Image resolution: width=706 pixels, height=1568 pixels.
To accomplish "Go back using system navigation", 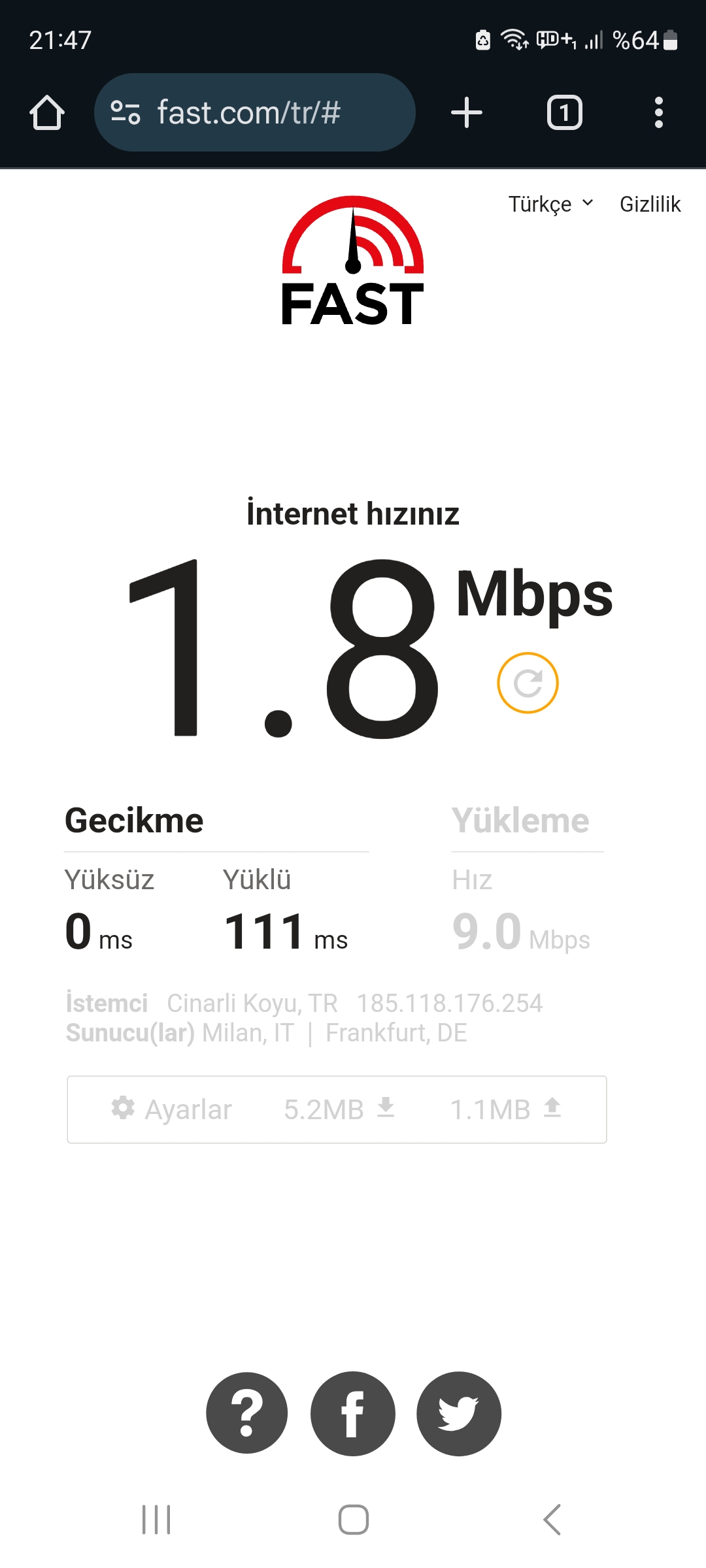I will (x=552, y=1520).
